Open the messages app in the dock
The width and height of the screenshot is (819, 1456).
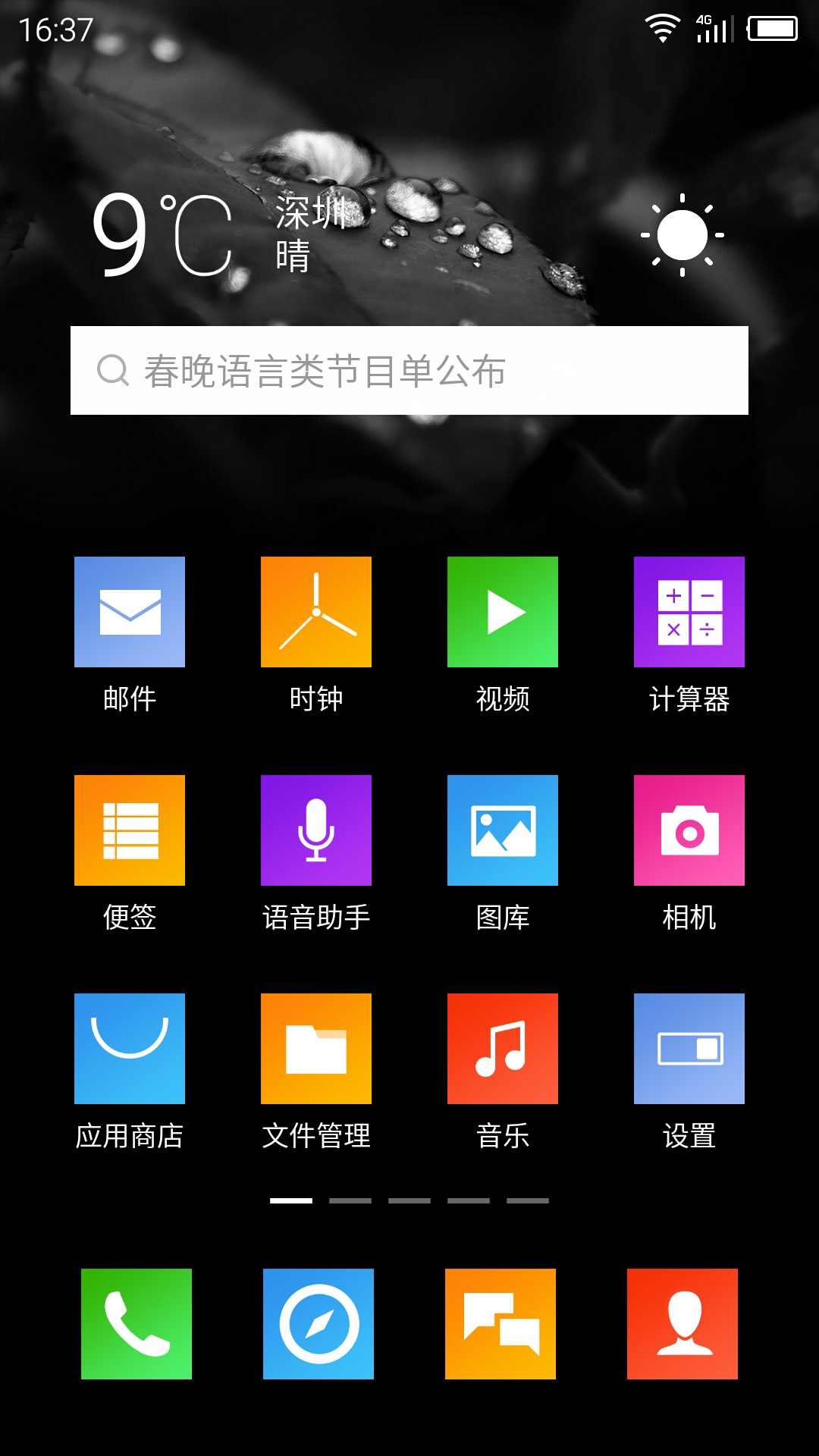click(500, 1324)
